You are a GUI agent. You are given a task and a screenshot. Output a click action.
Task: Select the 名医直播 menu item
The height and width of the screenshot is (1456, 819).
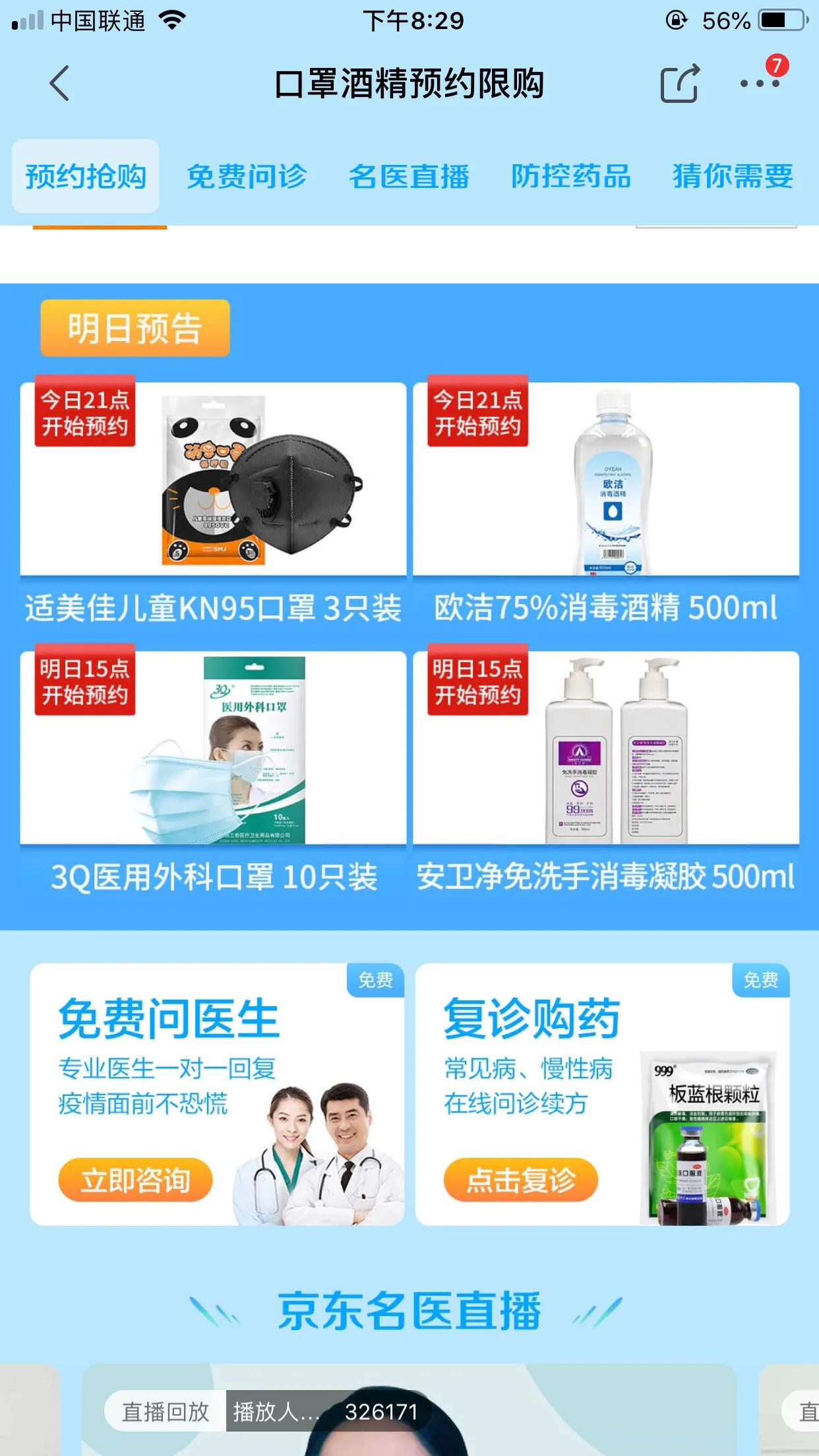tap(410, 177)
